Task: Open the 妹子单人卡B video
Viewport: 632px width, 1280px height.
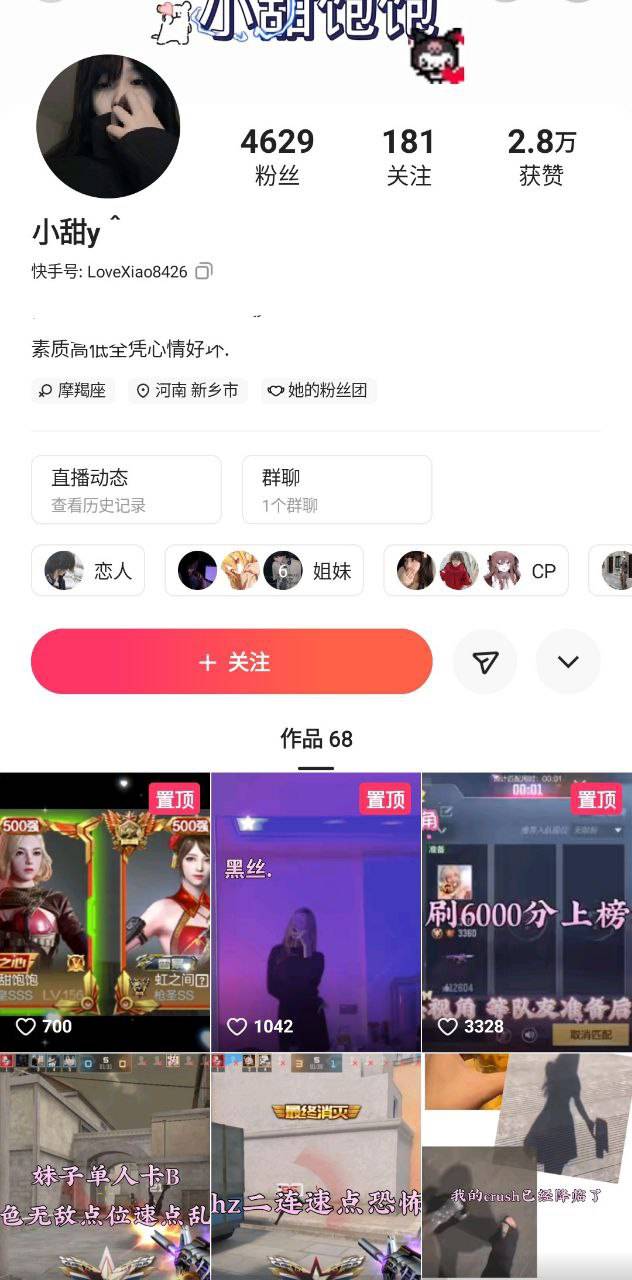Action: [105, 1166]
